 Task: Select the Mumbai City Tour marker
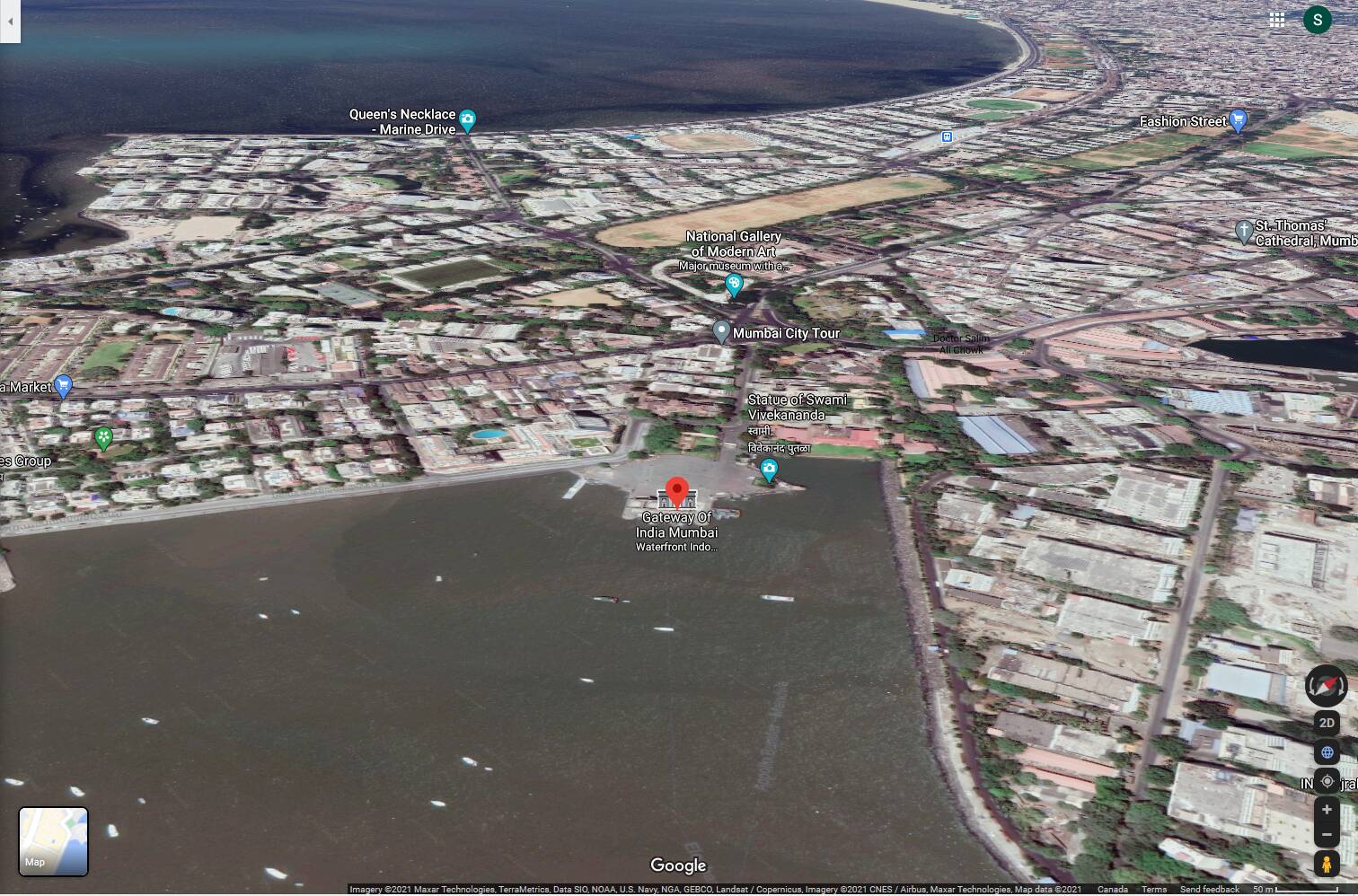pyautogui.click(x=720, y=332)
